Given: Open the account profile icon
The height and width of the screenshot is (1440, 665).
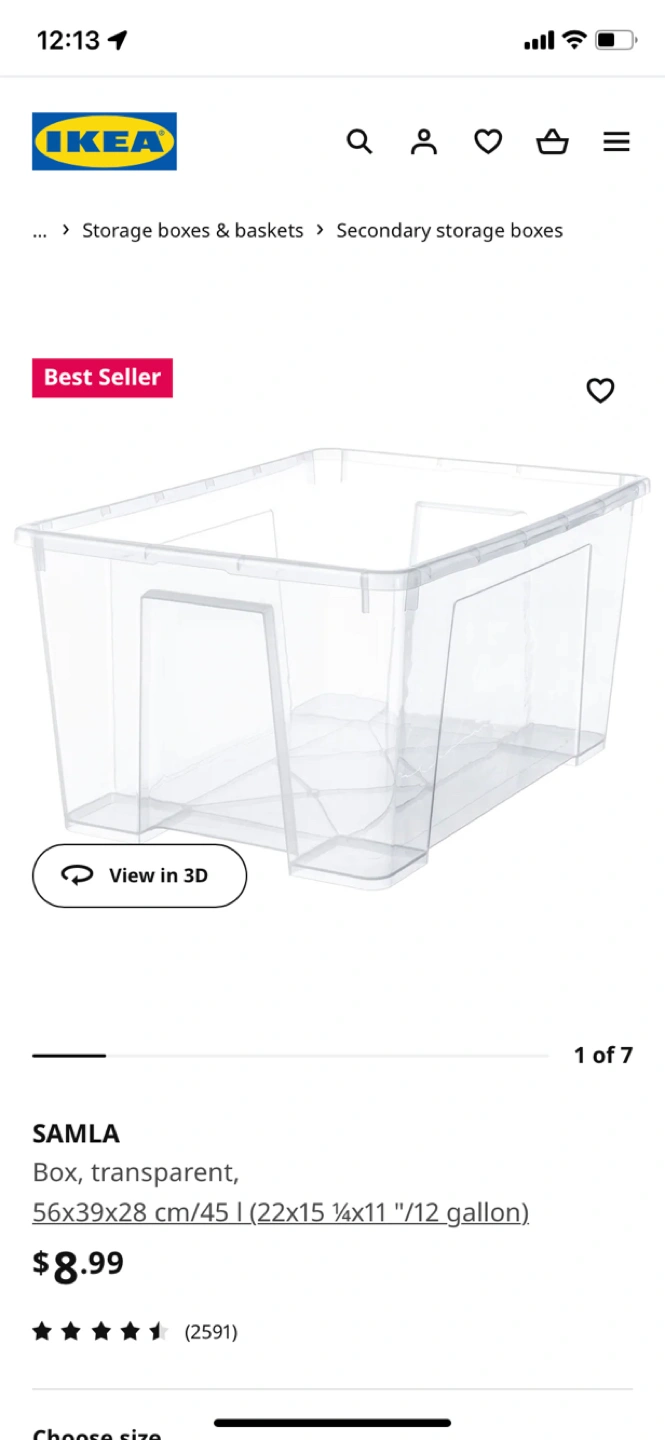Looking at the screenshot, I should click(x=424, y=142).
